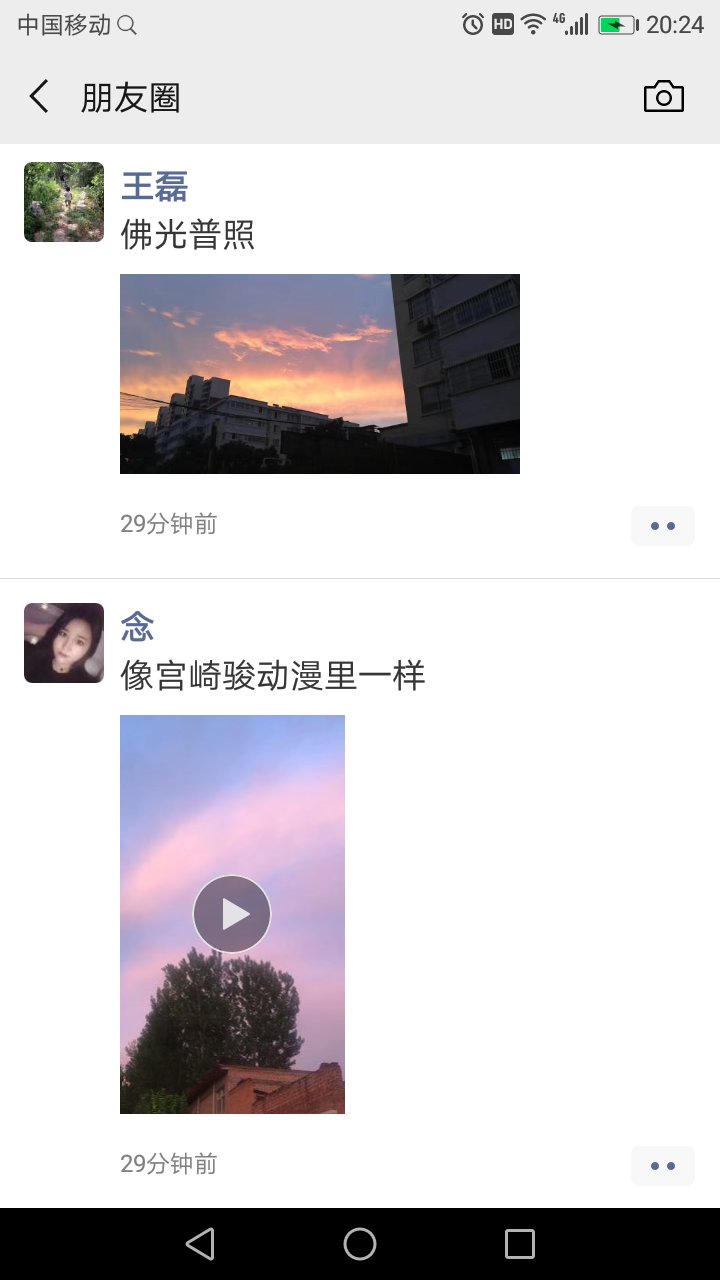Image resolution: width=720 pixels, height=1280 pixels.
Task: Tap the WiFi indicator in the status bar
Action: pyautogui.click(x=534, y=23)
